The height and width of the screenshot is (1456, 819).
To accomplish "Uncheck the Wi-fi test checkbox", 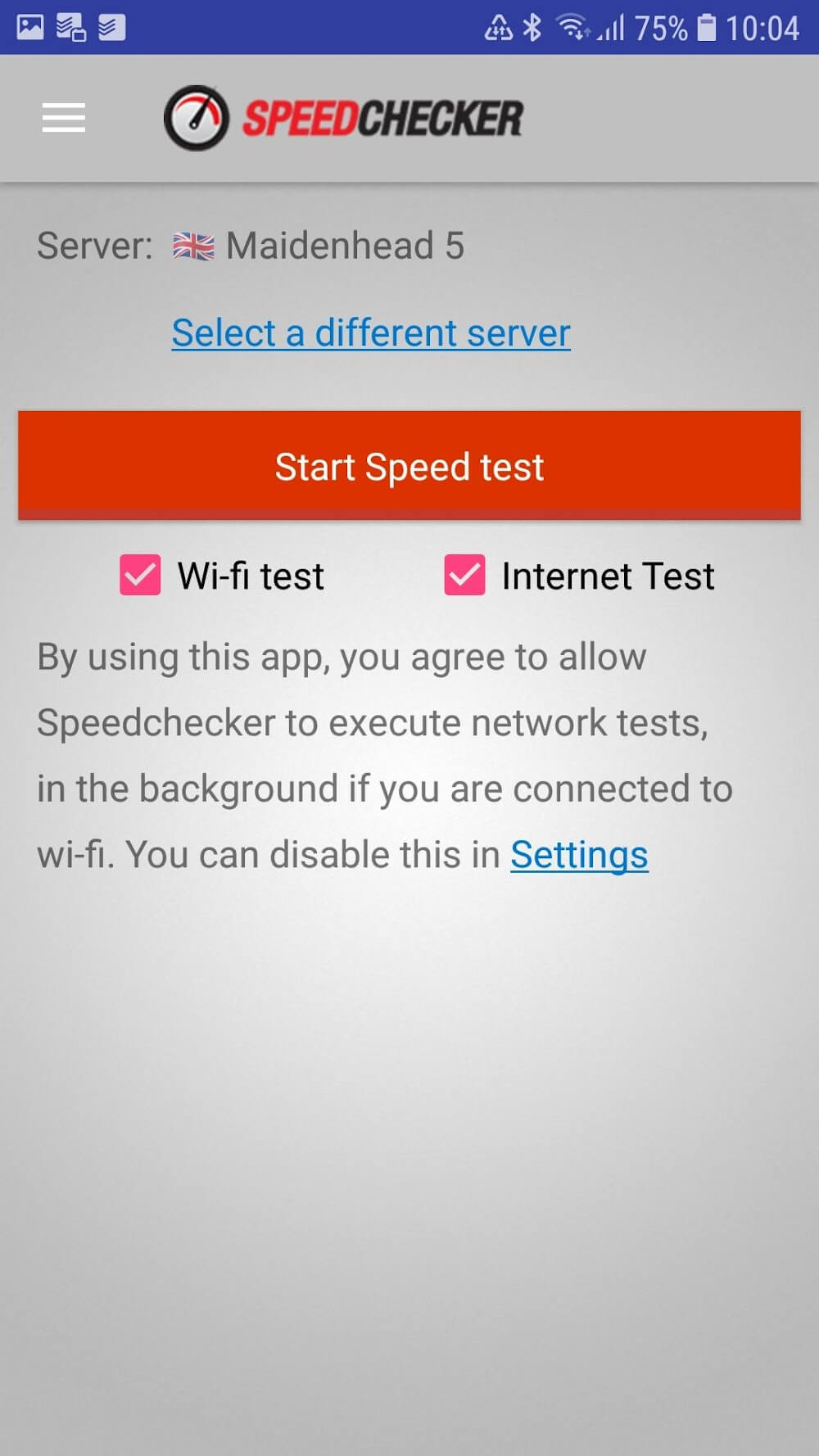I will point(141,575).
